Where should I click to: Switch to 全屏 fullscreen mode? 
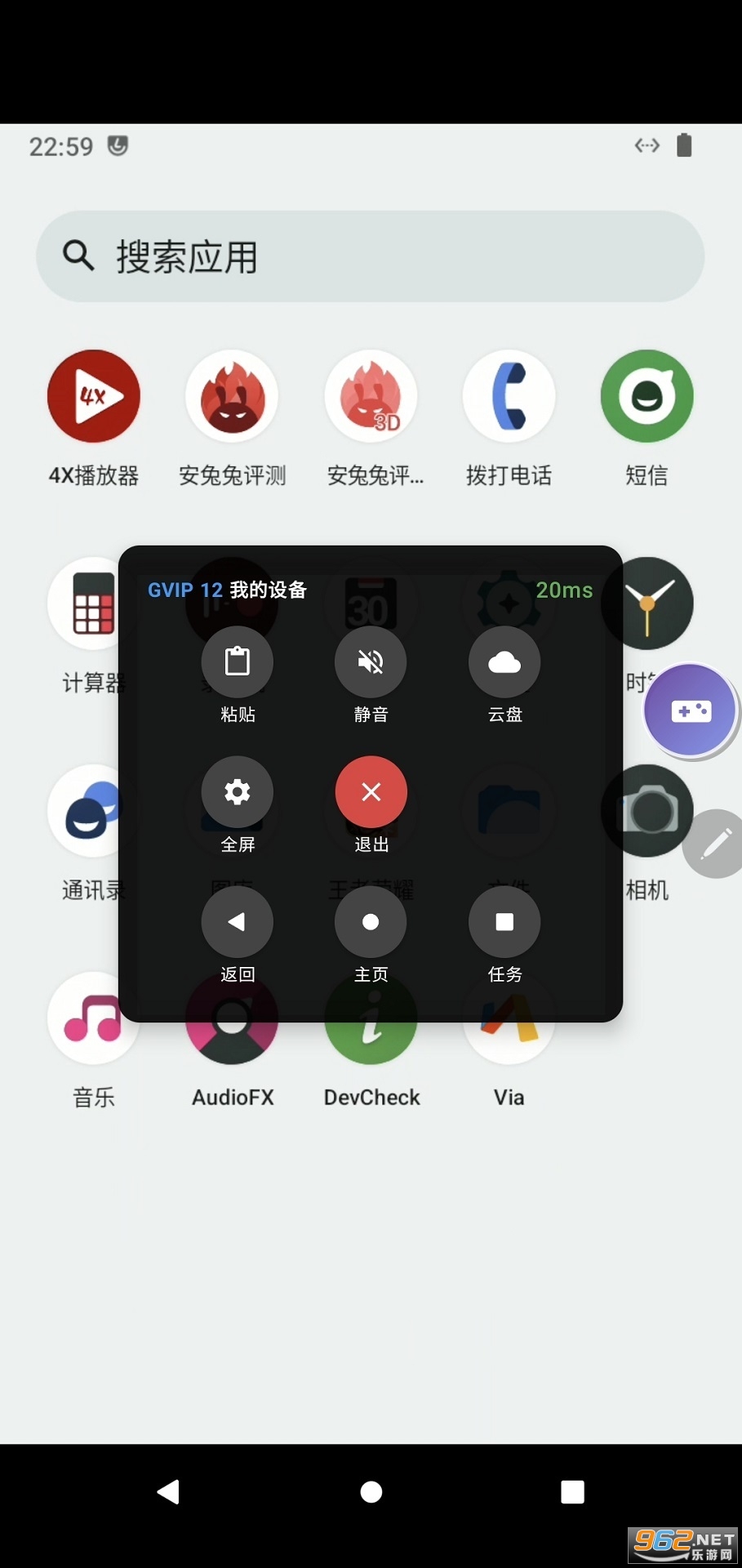tap(237, 792)
